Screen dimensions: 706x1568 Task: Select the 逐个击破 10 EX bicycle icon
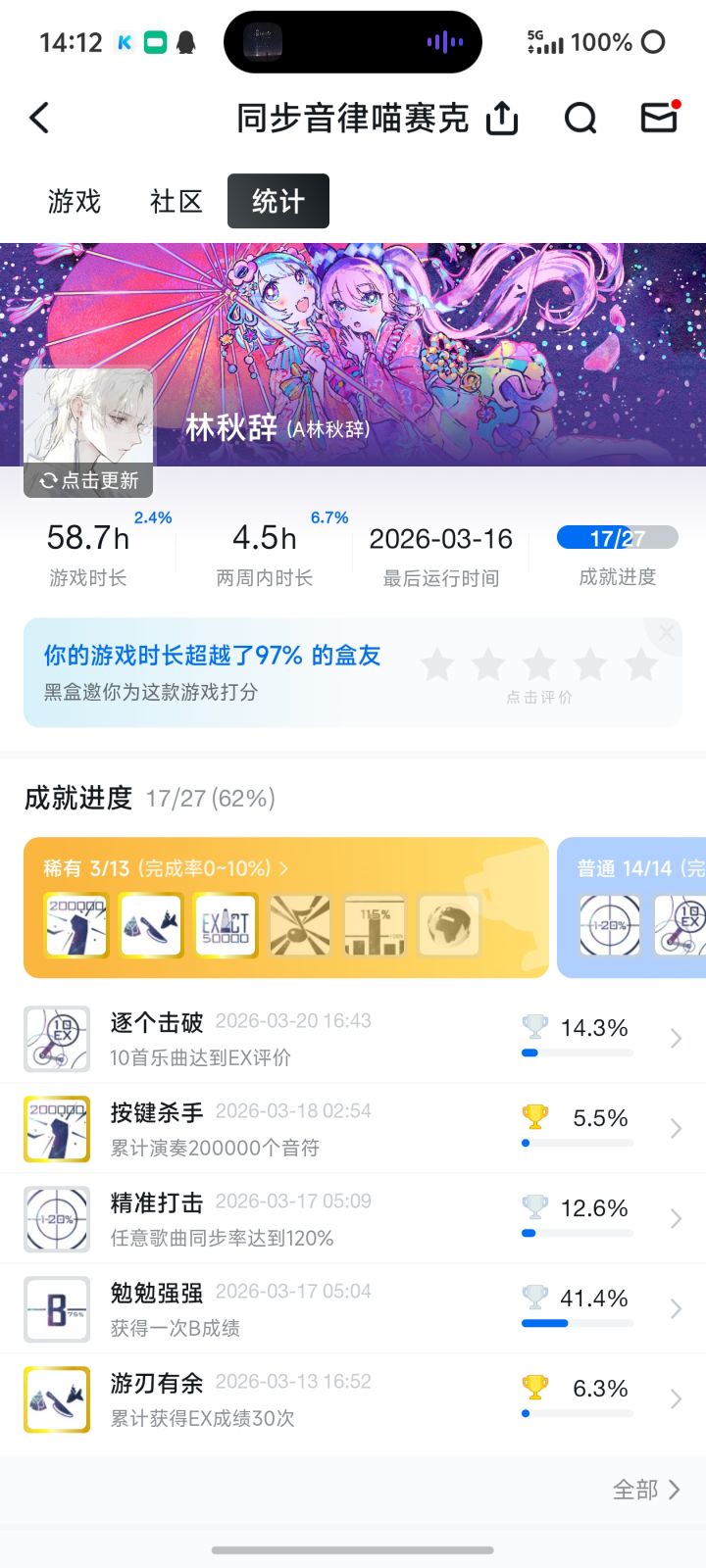[56, 1039]
